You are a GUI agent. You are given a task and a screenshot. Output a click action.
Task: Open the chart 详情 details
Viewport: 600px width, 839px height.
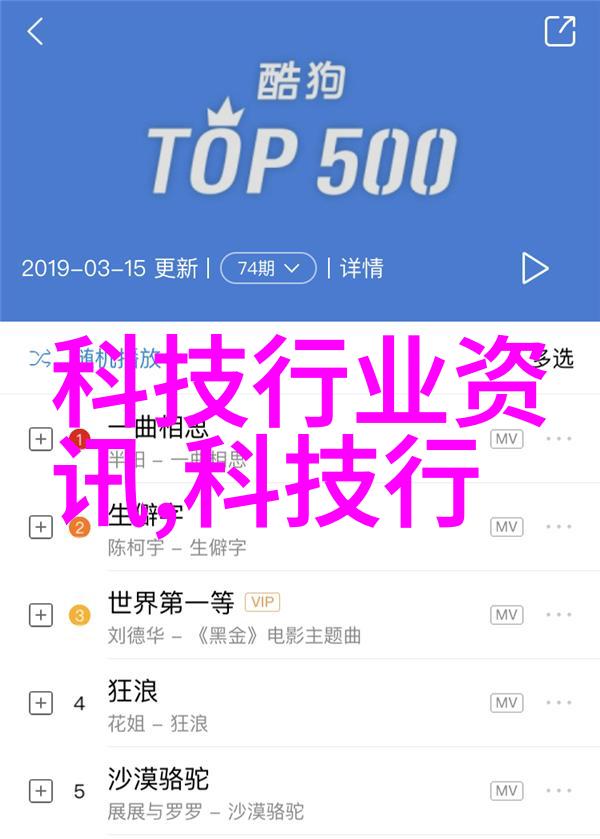[x=361, y=268]
